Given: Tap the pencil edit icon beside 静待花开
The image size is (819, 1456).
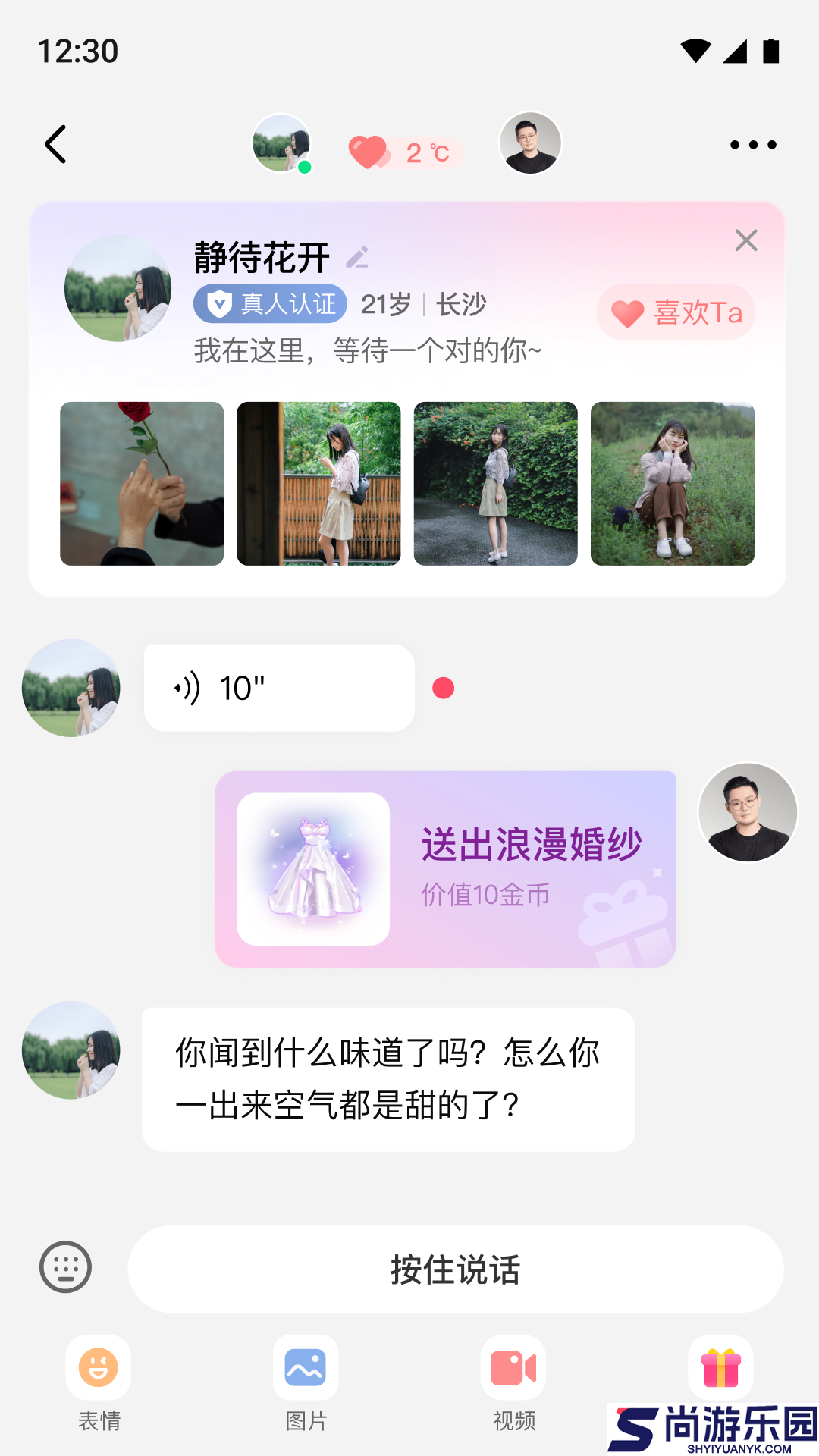Looking at the screenshot, I should coord(359,258).
